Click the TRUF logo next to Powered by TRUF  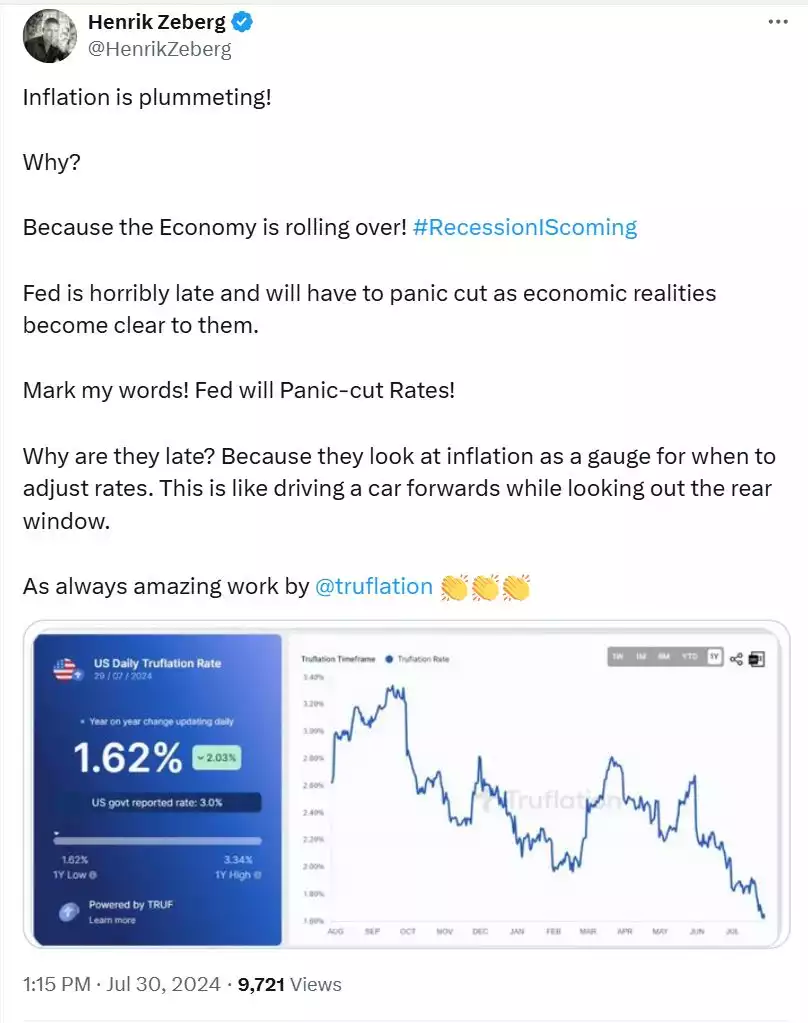tap(69, 912)
